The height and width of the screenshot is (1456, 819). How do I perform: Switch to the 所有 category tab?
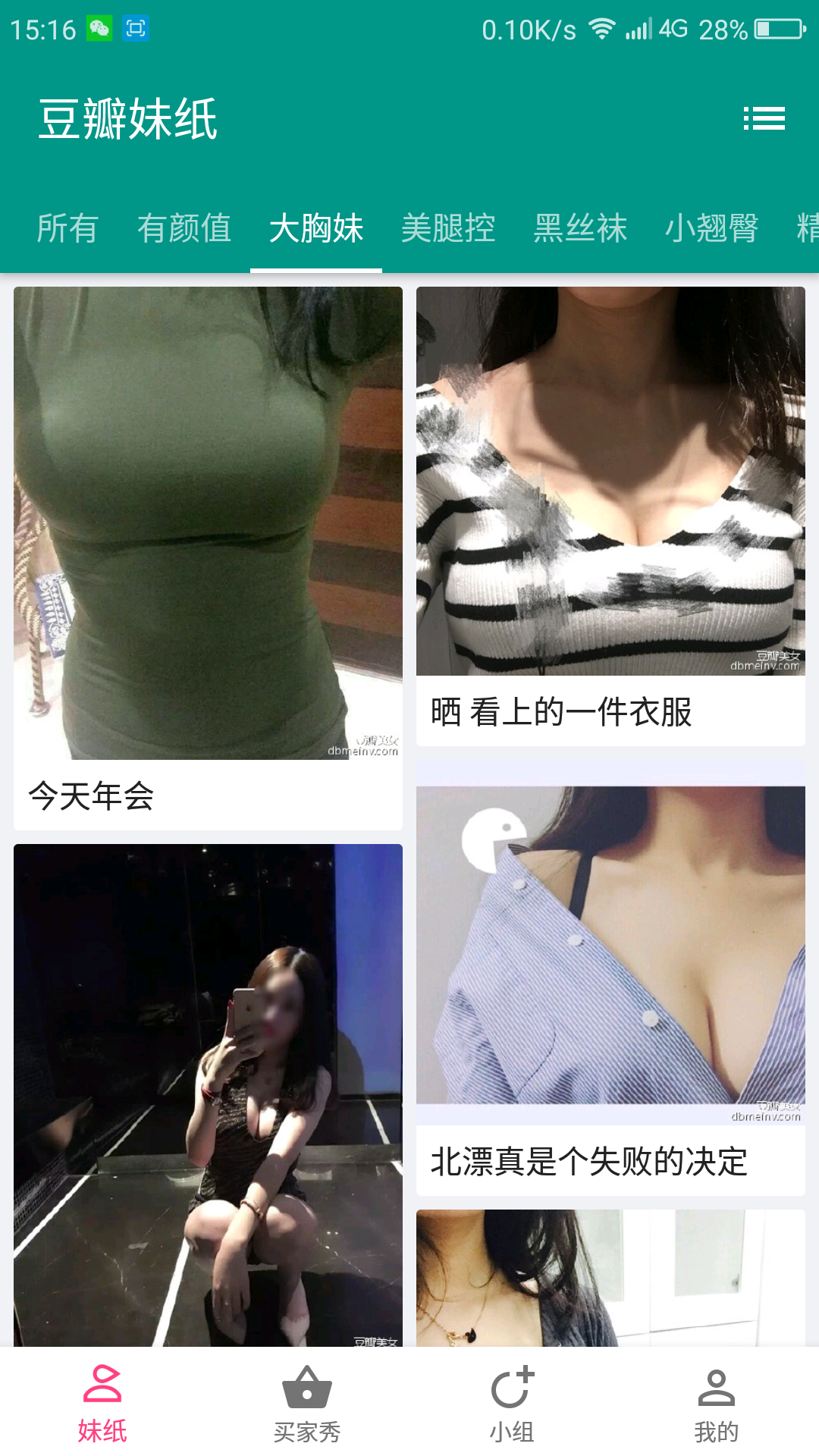67,227
